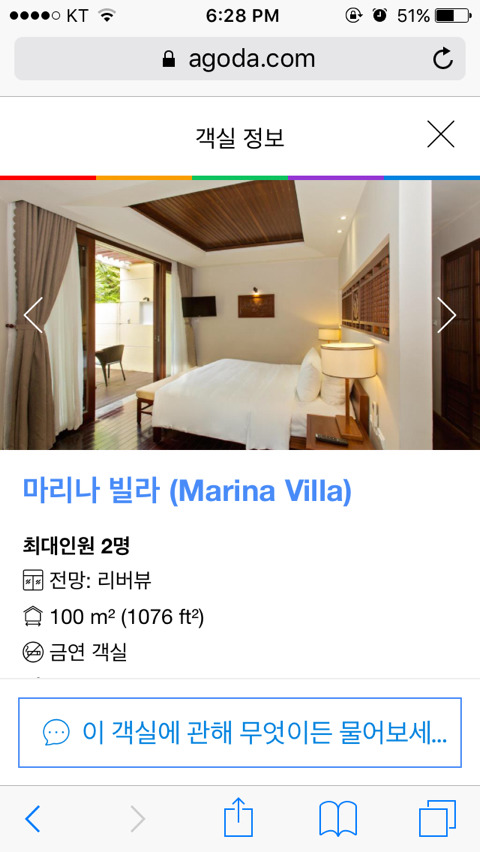The image size is (480, 852).
Task: Open the ask-anything-about-this-room chat button
Action: pos(240,732)
